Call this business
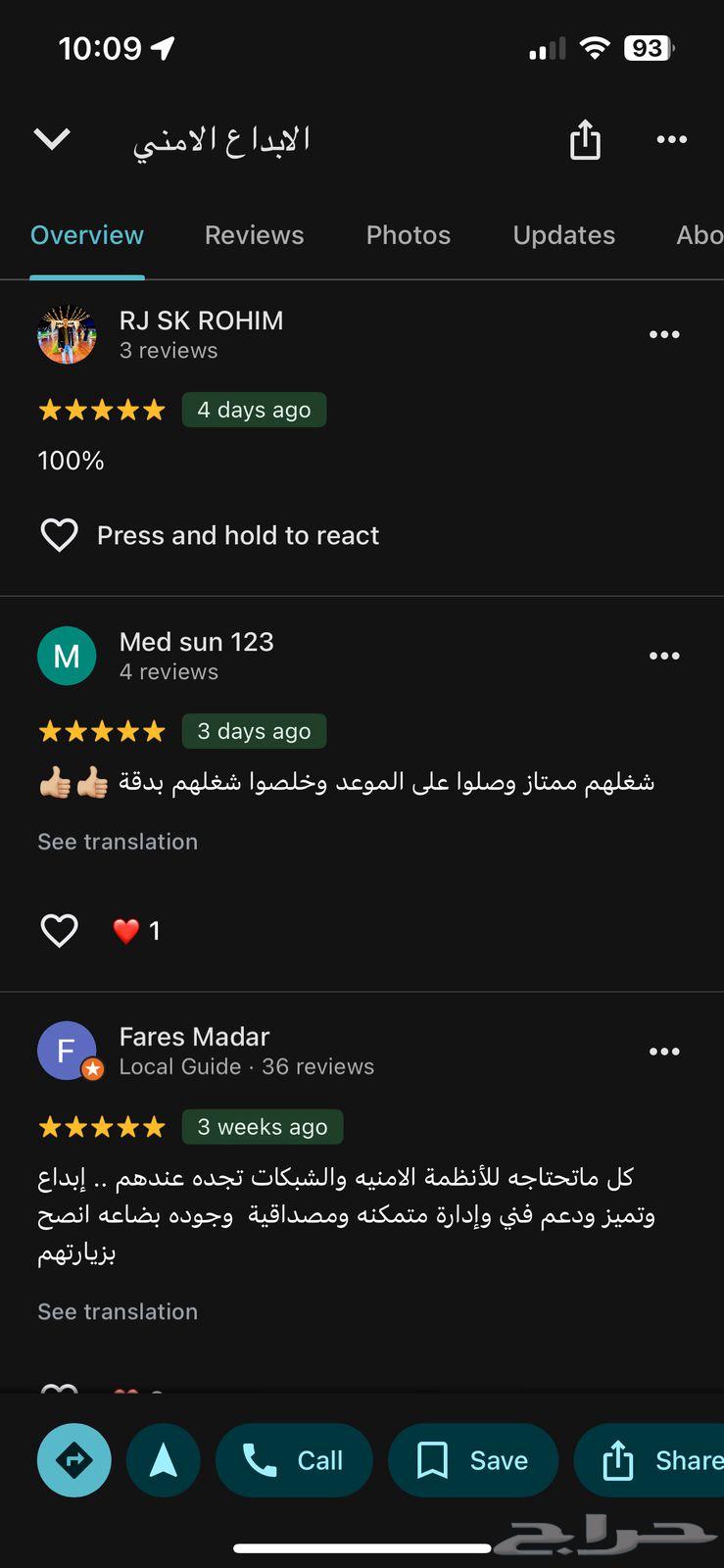Screen dimensions: 724x1568 294,1460
